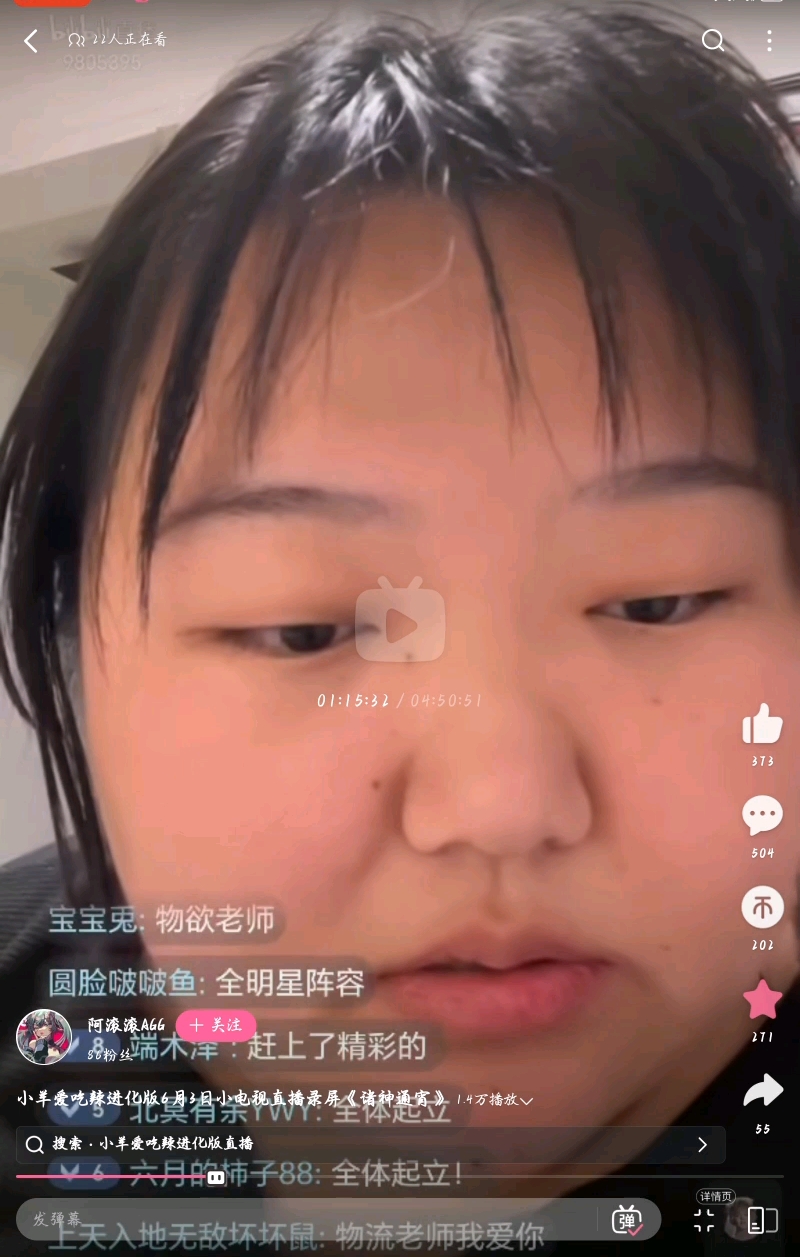
Task: Like this video
Action: [x=762, y=724]
